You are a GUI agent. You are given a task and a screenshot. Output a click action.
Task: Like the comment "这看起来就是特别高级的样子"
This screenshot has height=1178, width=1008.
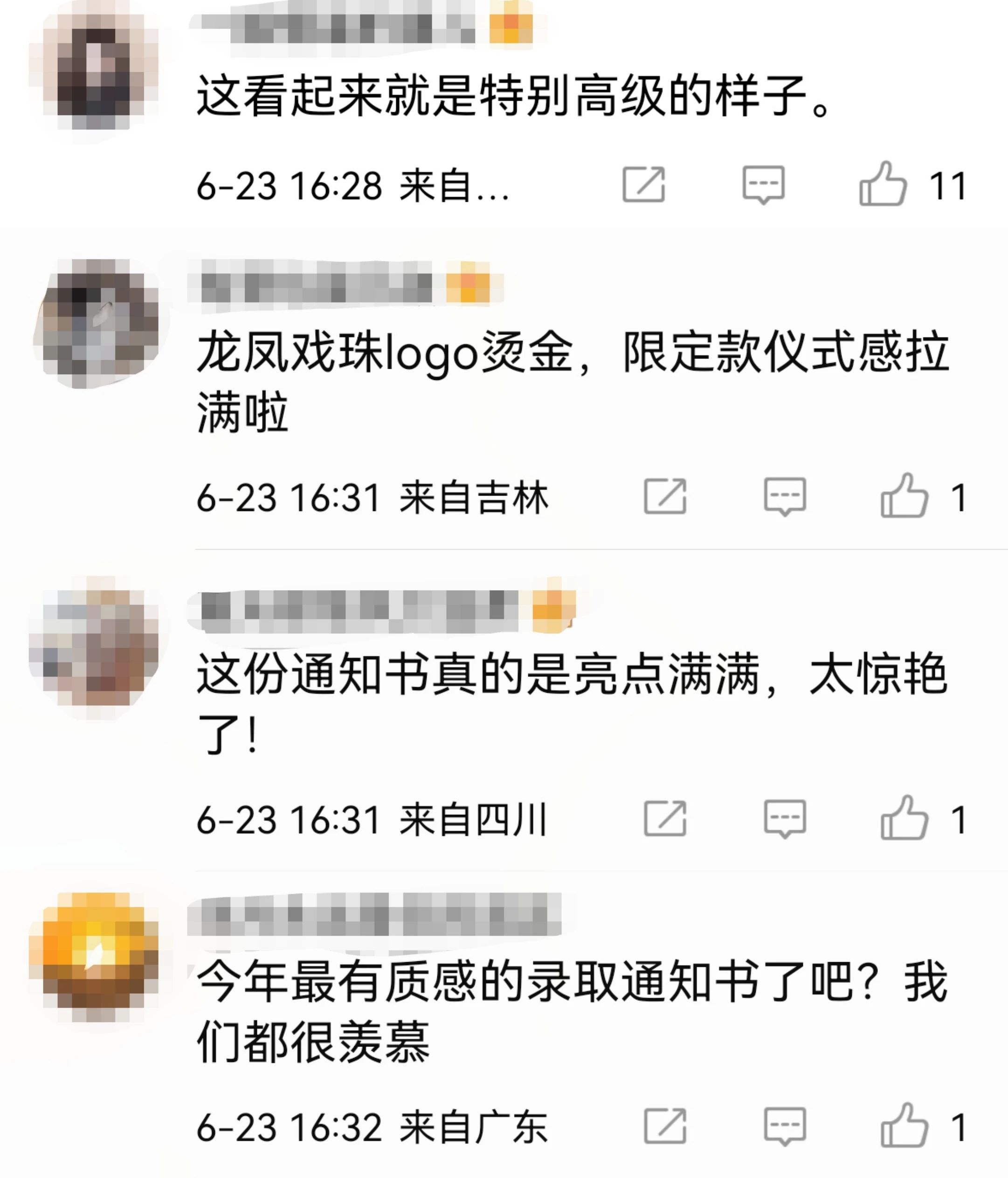tap(883, 184)
